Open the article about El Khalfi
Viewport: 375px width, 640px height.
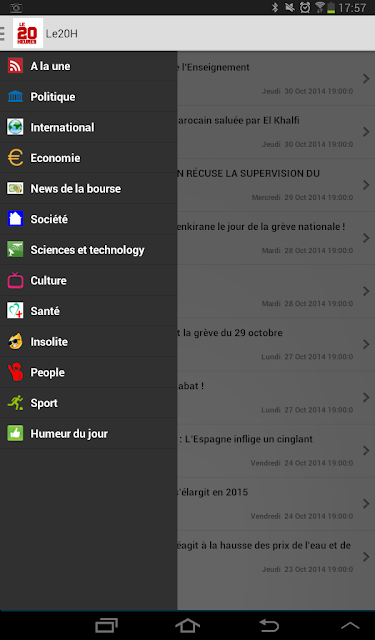(276, 132)
